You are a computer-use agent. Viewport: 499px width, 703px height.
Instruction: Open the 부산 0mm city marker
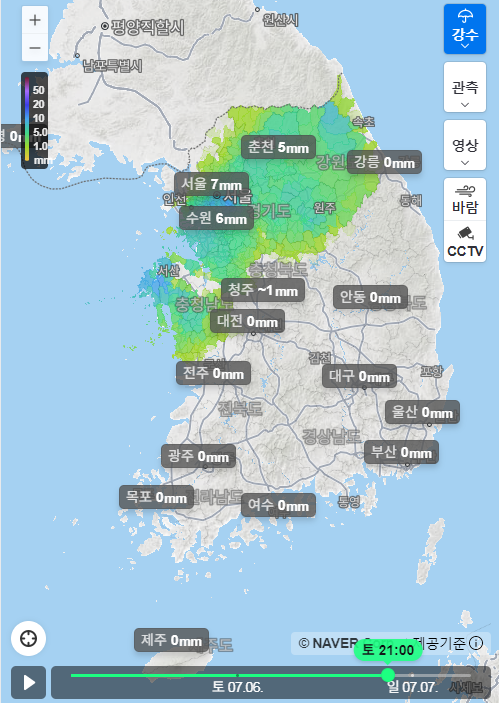[401, 452]
